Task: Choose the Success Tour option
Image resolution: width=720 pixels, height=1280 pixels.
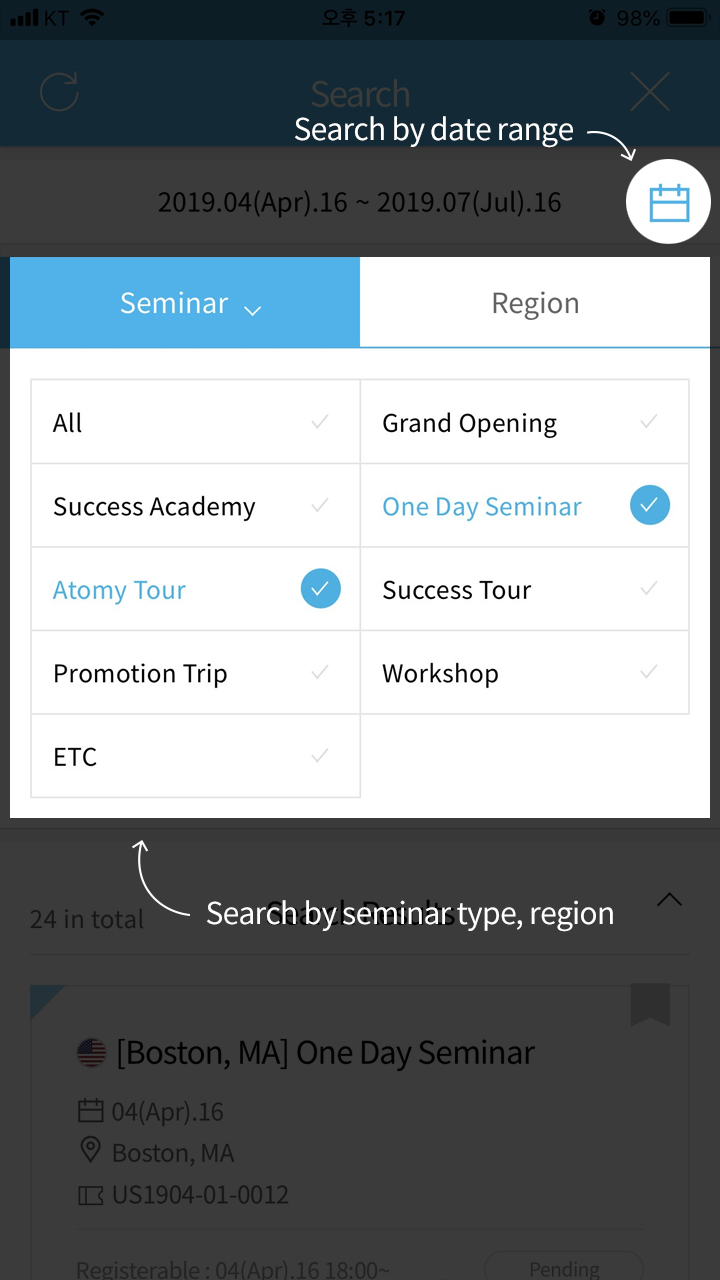Action: [x=524, y=590]
